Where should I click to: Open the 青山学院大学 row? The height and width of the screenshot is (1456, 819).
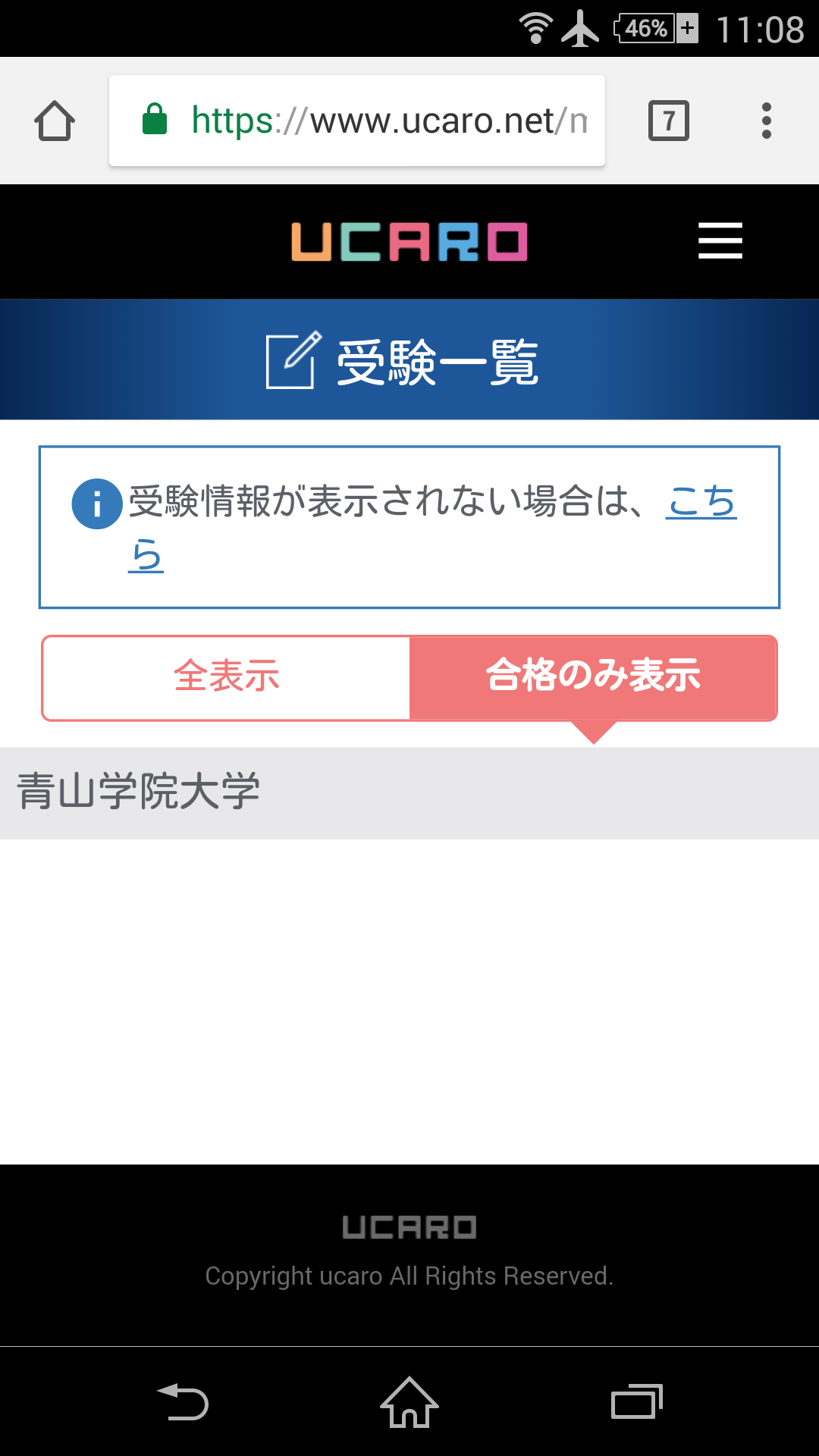409,792
